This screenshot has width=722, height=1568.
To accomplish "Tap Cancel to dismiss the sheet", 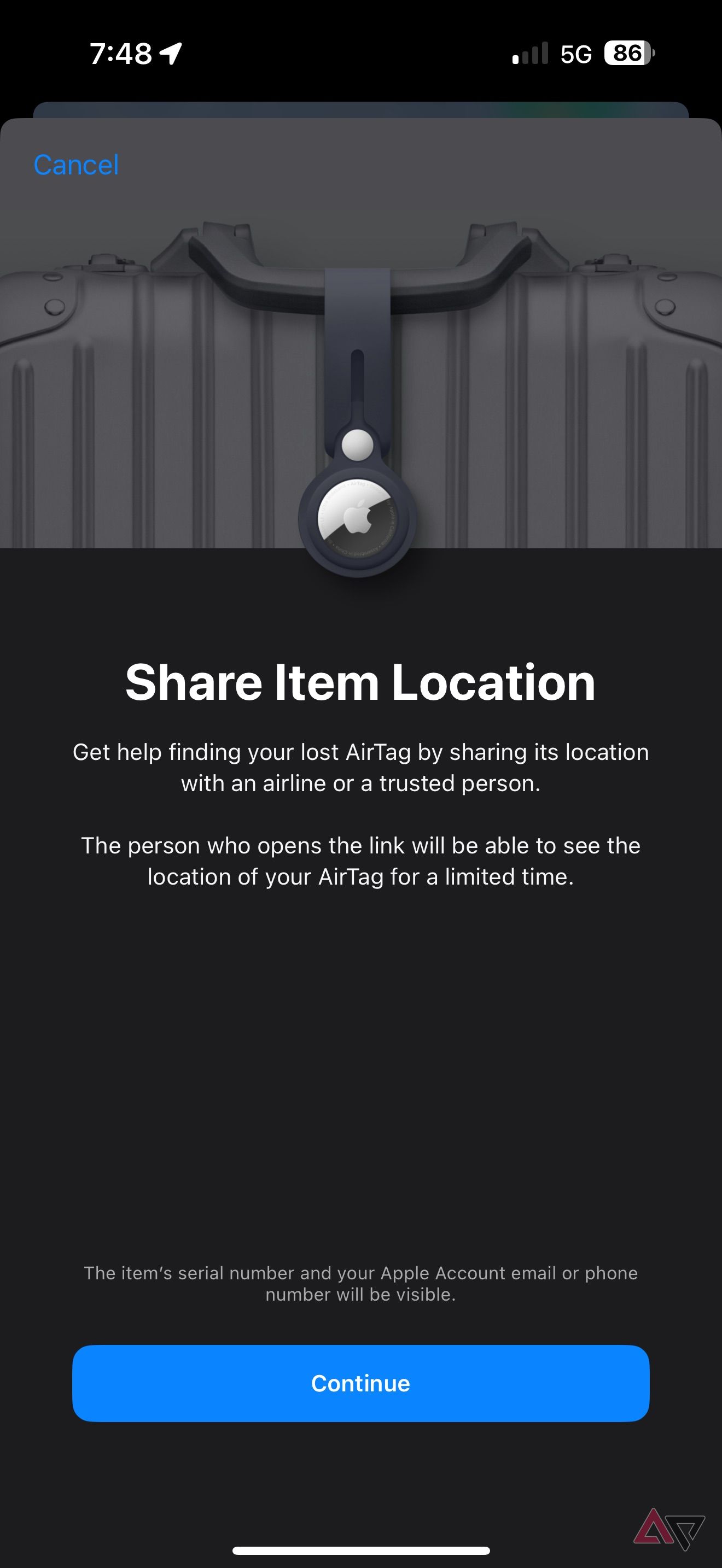I will click(77, 165).
